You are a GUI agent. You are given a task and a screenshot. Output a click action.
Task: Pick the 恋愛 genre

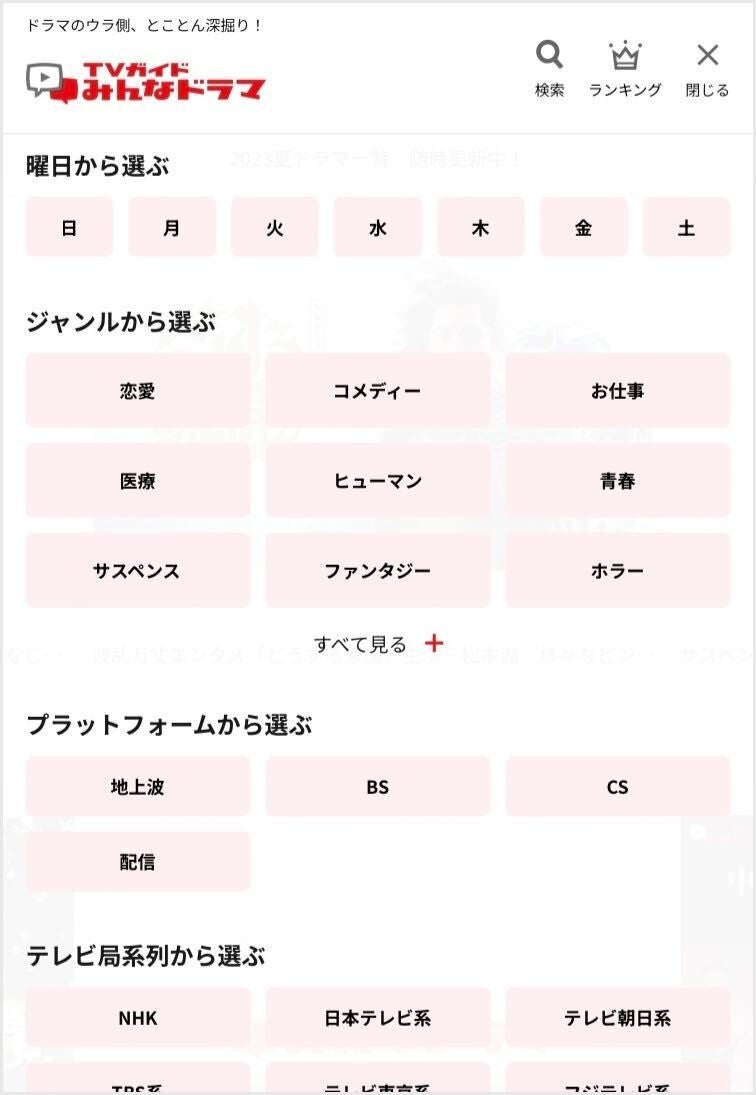pos(138,391)
